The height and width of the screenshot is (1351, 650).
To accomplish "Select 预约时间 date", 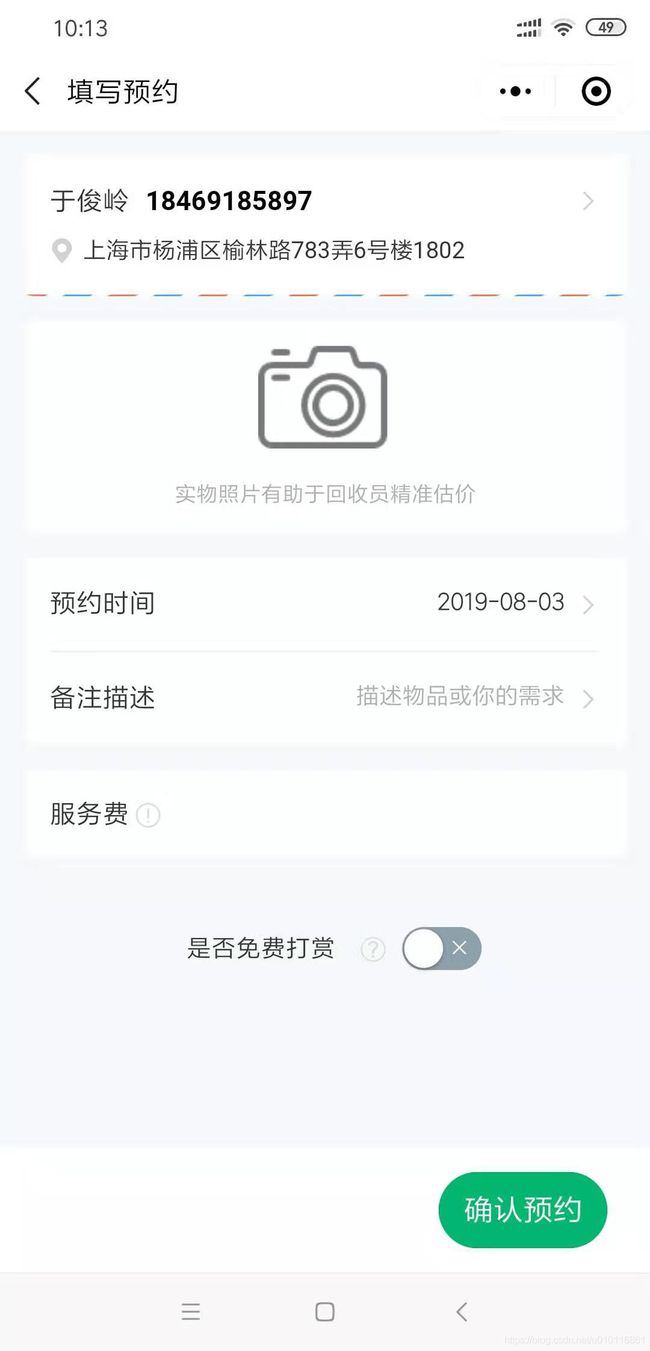I will click(x=325, y=603).
